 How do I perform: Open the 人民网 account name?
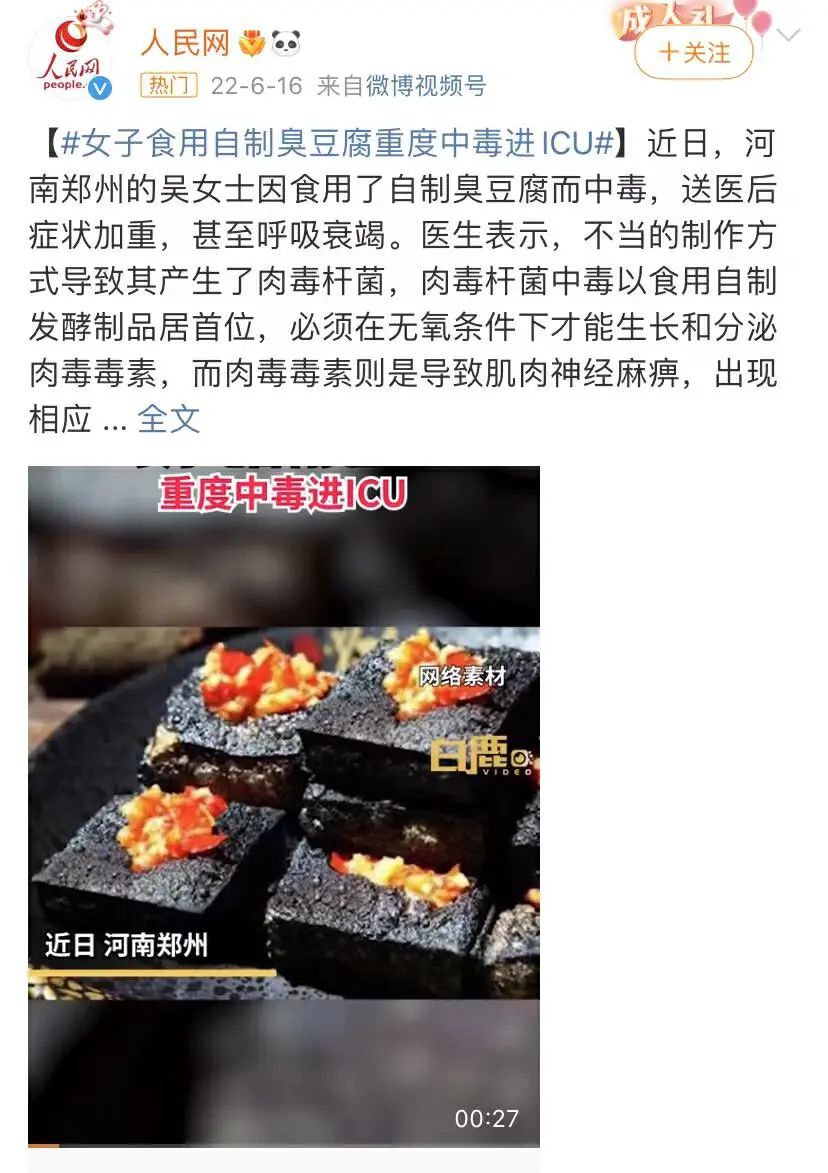tap(185, 43)
